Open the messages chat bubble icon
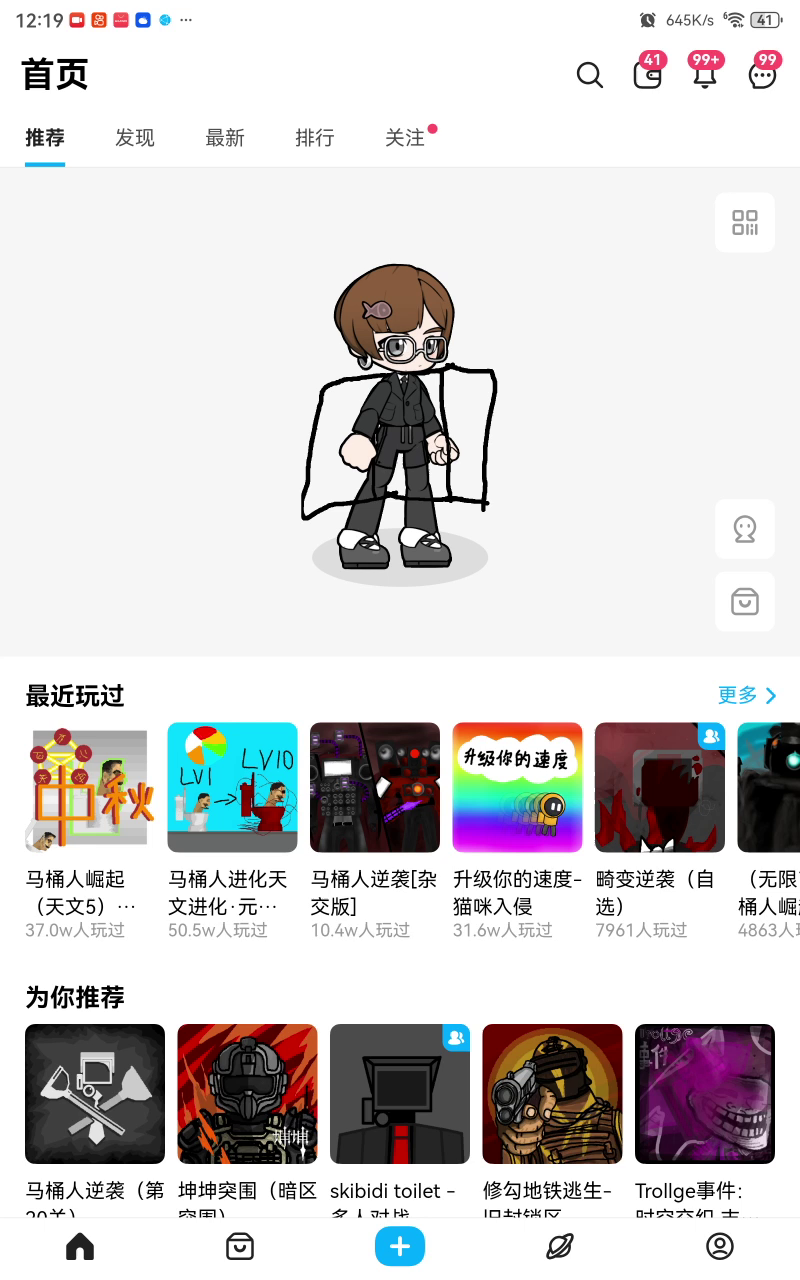800x1280 pixels. pos(762,75)
